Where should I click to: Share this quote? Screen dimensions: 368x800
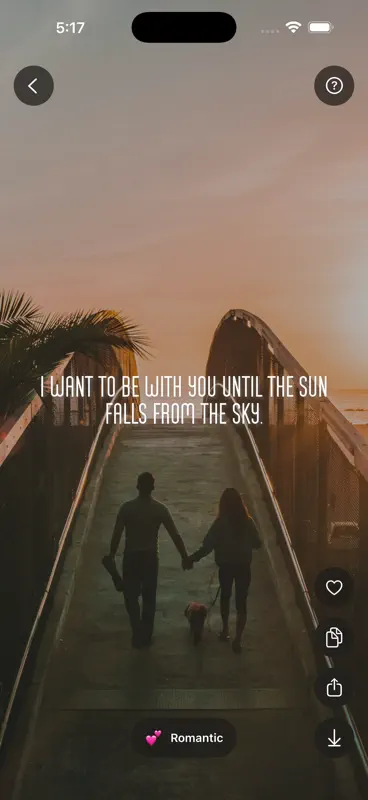(x=334, y=688)
